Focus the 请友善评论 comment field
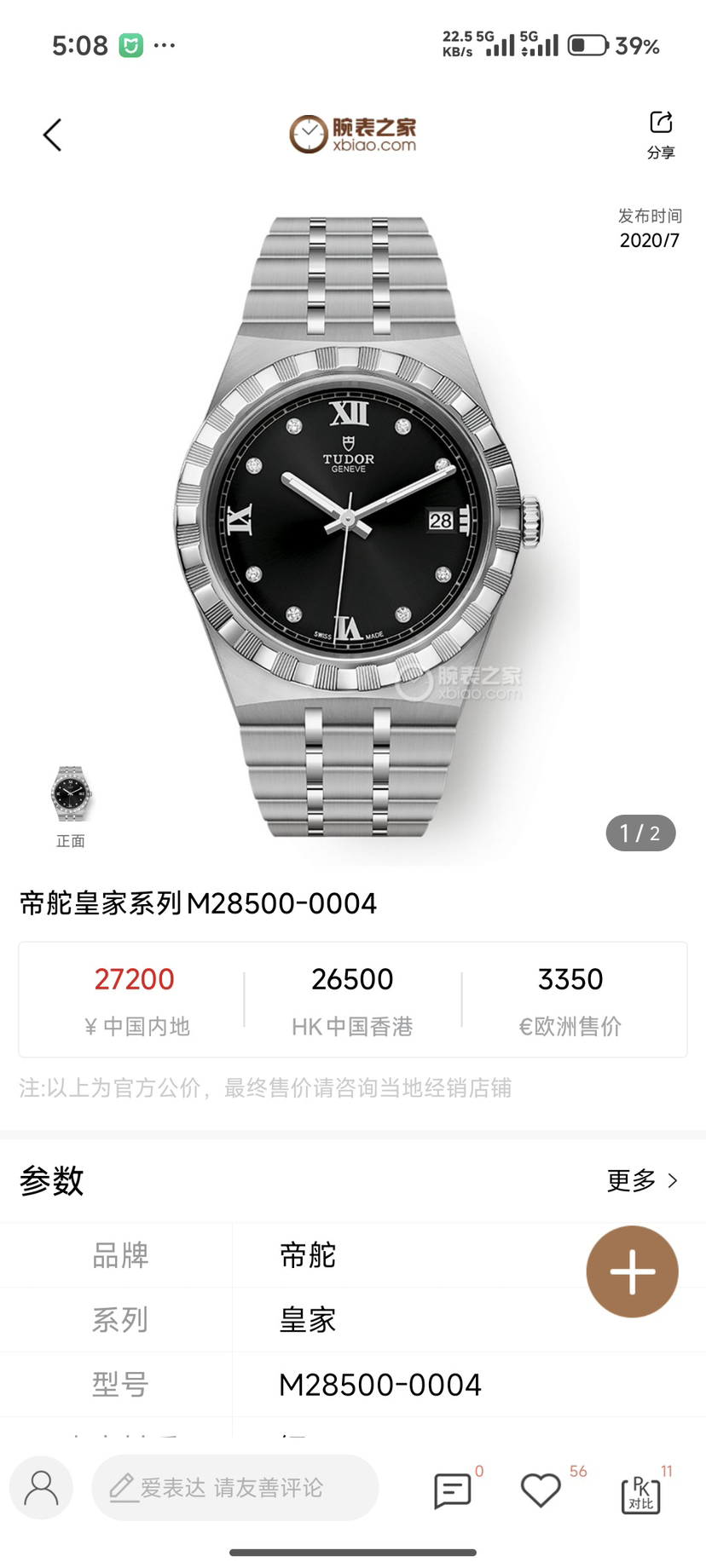Image resolution: width=706 pixels, height=1568 pixels. pyautogui.click(x=234, y=1488)
